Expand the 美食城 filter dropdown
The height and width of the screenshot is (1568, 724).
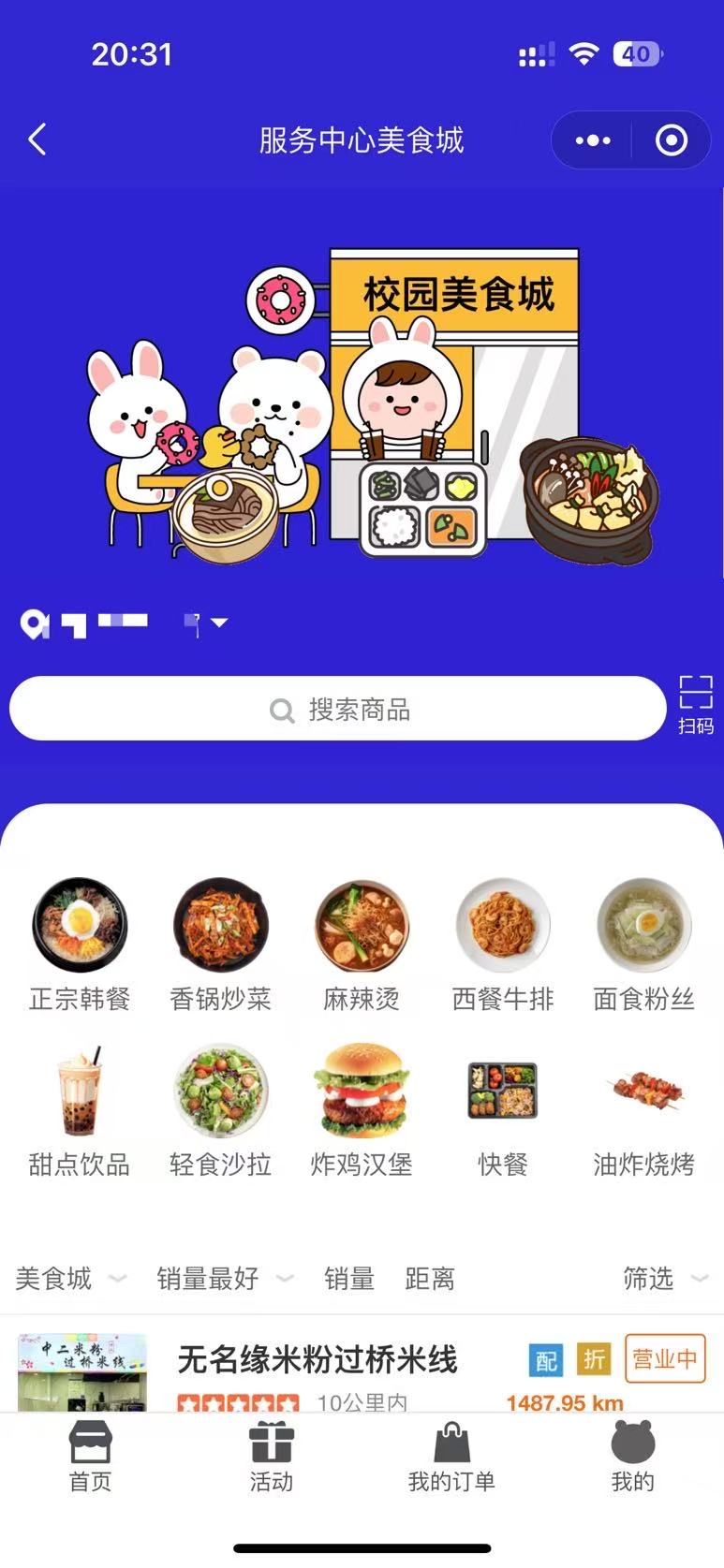[70, 1278]
